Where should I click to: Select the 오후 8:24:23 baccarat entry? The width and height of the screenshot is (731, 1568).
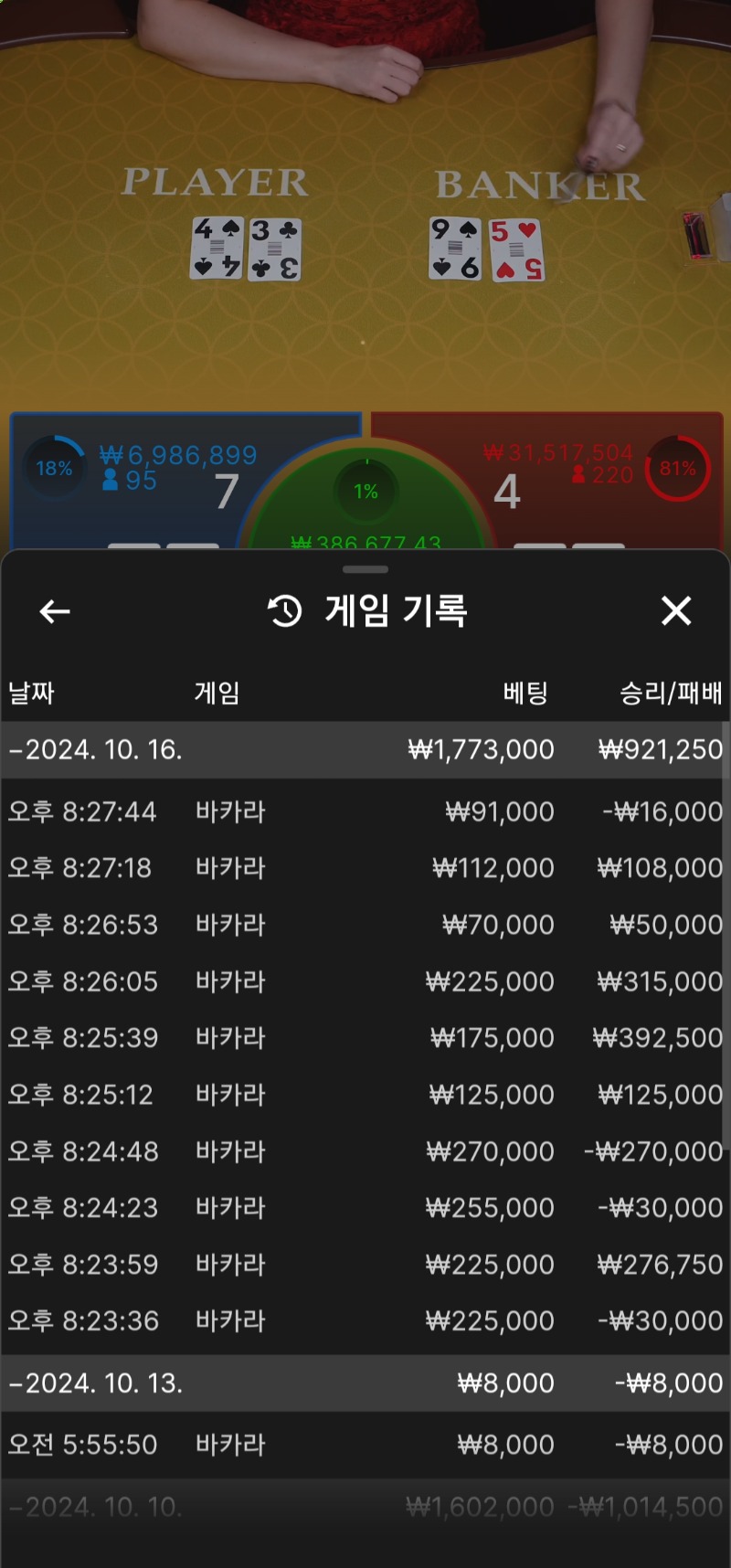coord(365,1208)
